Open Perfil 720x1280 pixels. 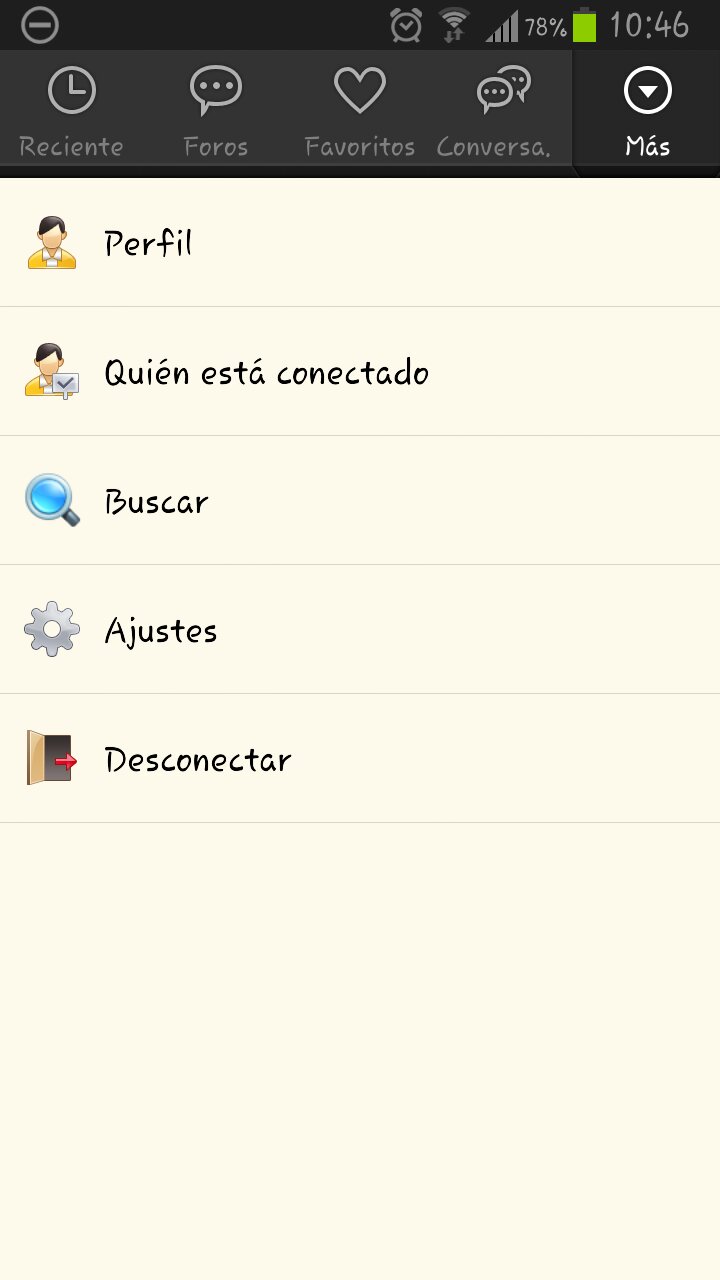[x=360, y=243]
